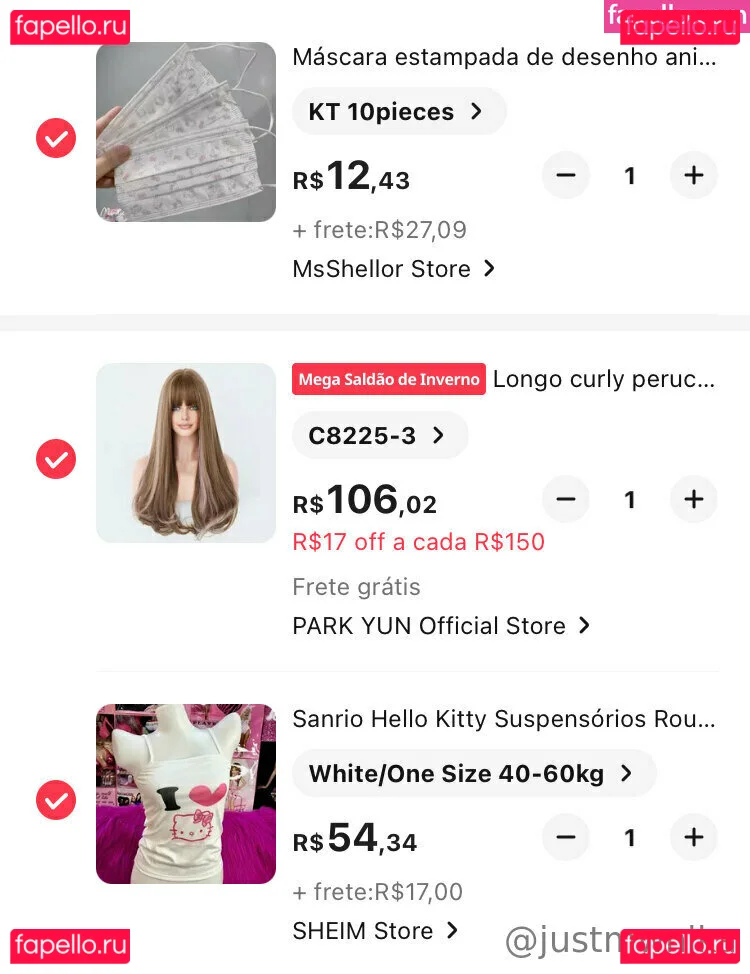The height and width of the screenshot is (974, 750).
Task: Uncheck the Sanrio Hello Kitty item
Action: pyautogui.click(x=56, y=800)
